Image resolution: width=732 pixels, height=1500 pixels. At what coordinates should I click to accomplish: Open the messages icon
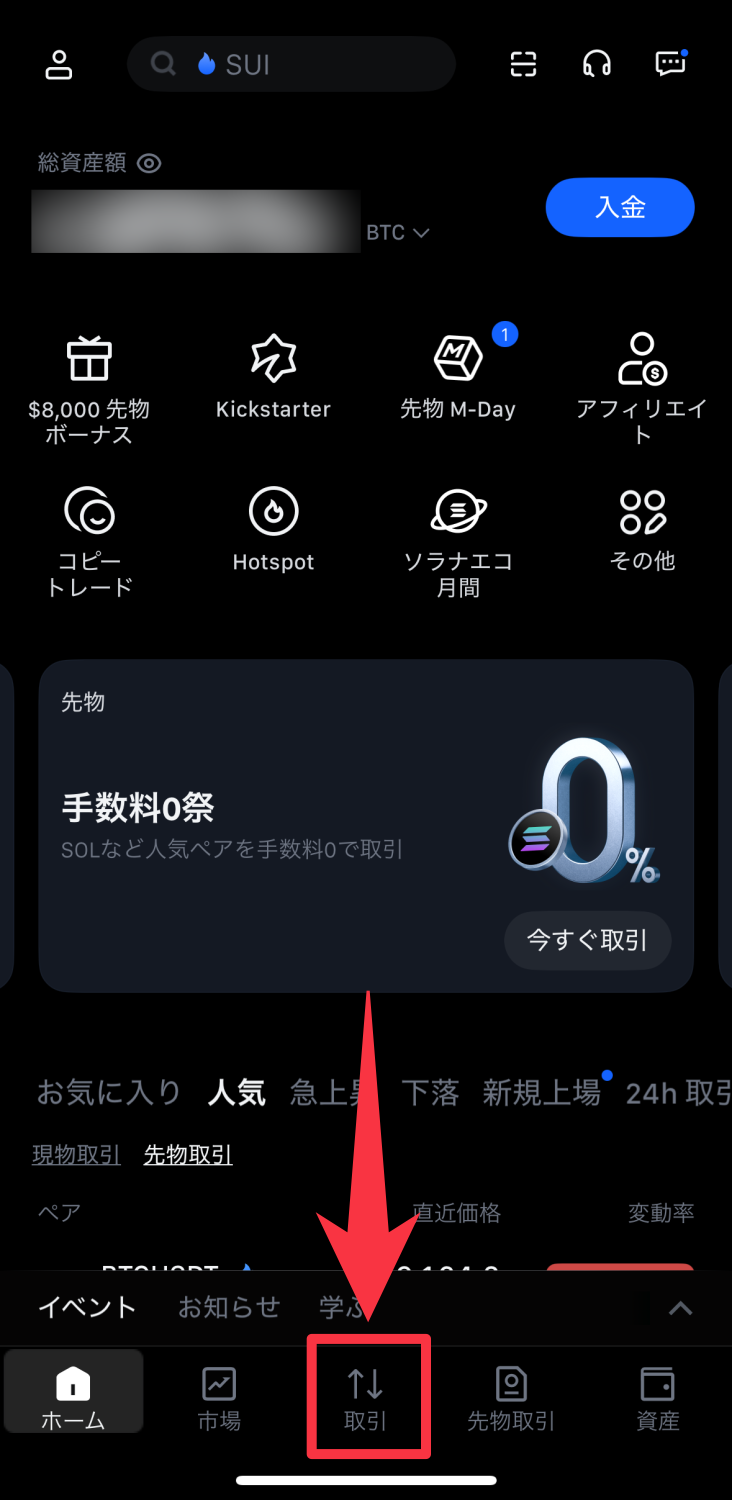[670, 64]
